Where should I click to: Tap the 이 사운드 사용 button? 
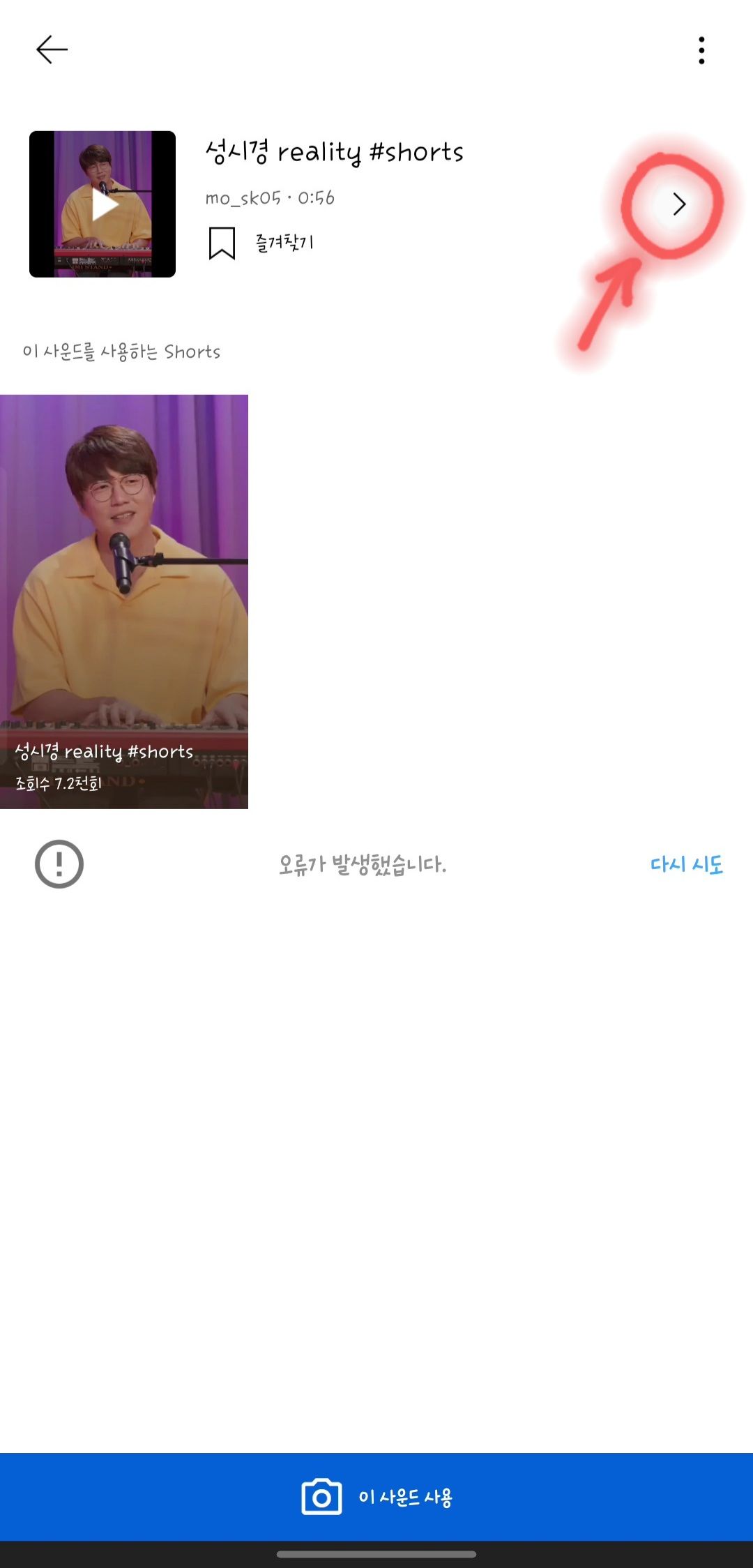[376, 1497]
